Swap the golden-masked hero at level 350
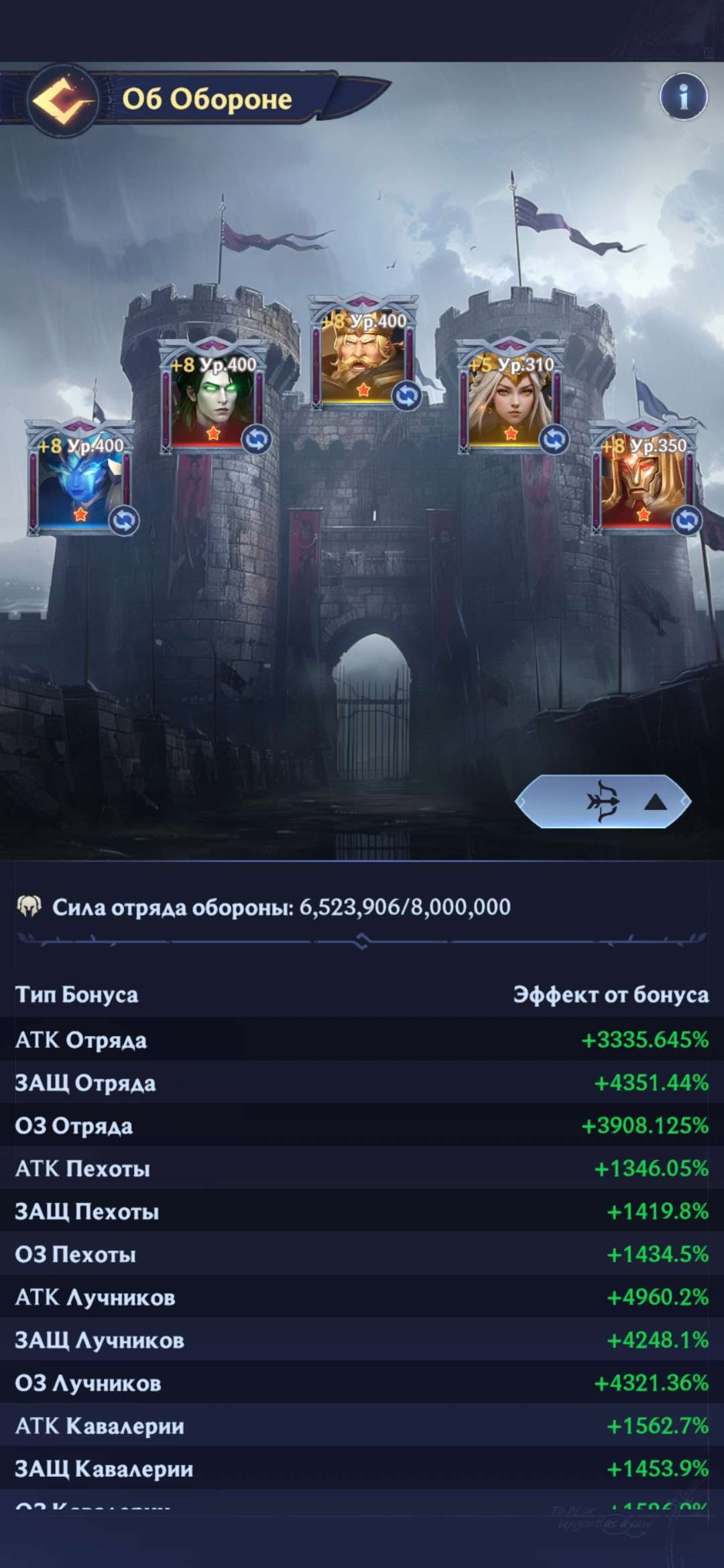This screenshot has height=1568, width=724. point(686,521)
